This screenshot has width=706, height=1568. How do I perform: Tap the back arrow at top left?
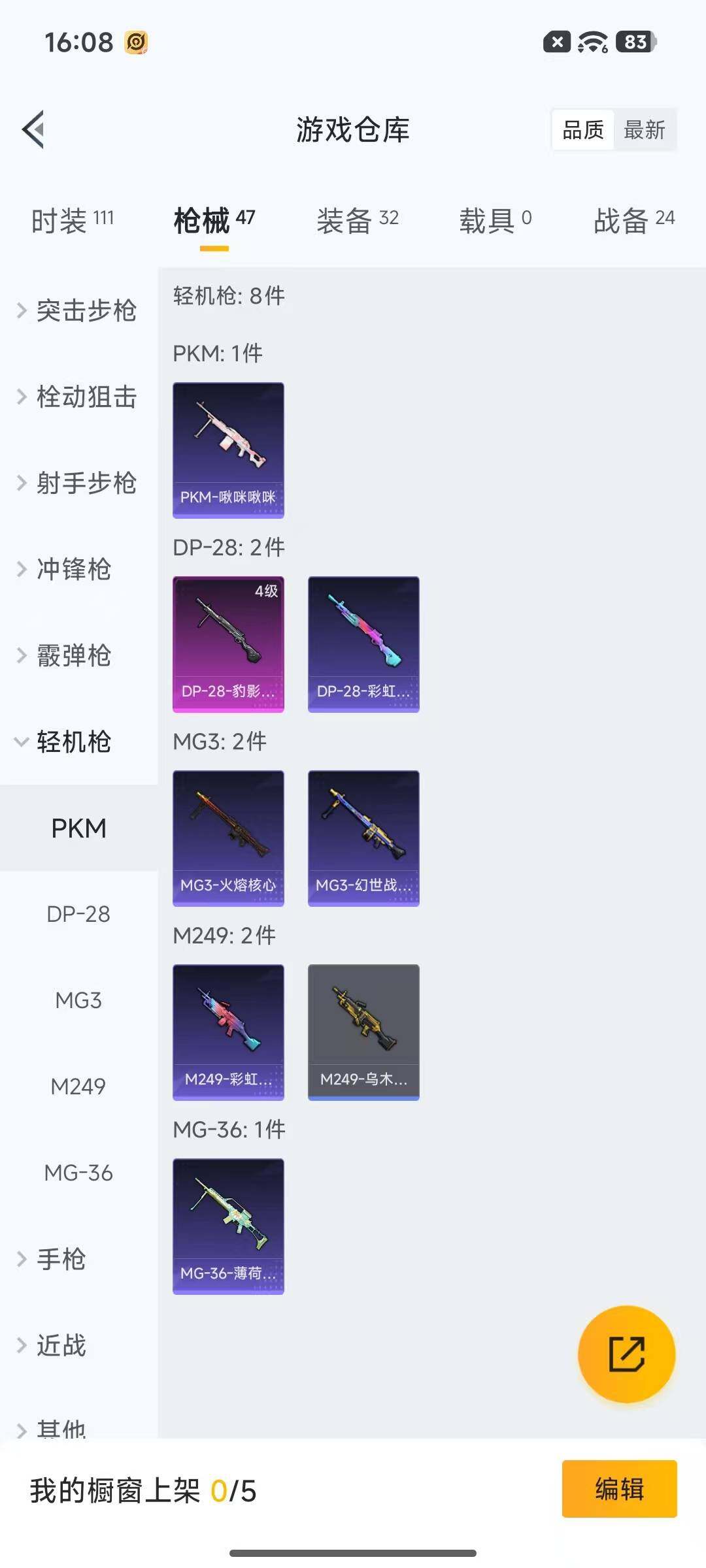click(35, 129)
